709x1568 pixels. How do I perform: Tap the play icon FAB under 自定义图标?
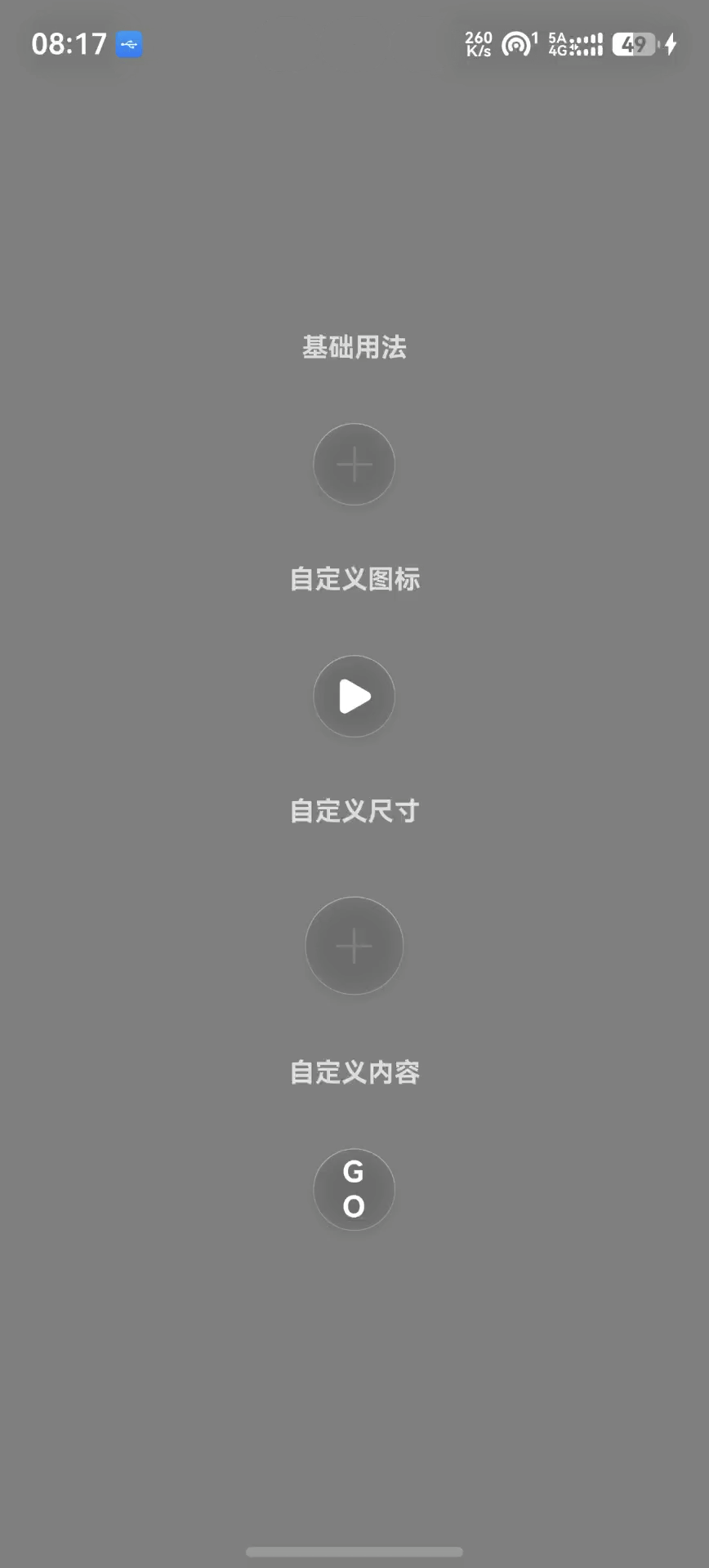pyautogui.click(x=354, y=696)
